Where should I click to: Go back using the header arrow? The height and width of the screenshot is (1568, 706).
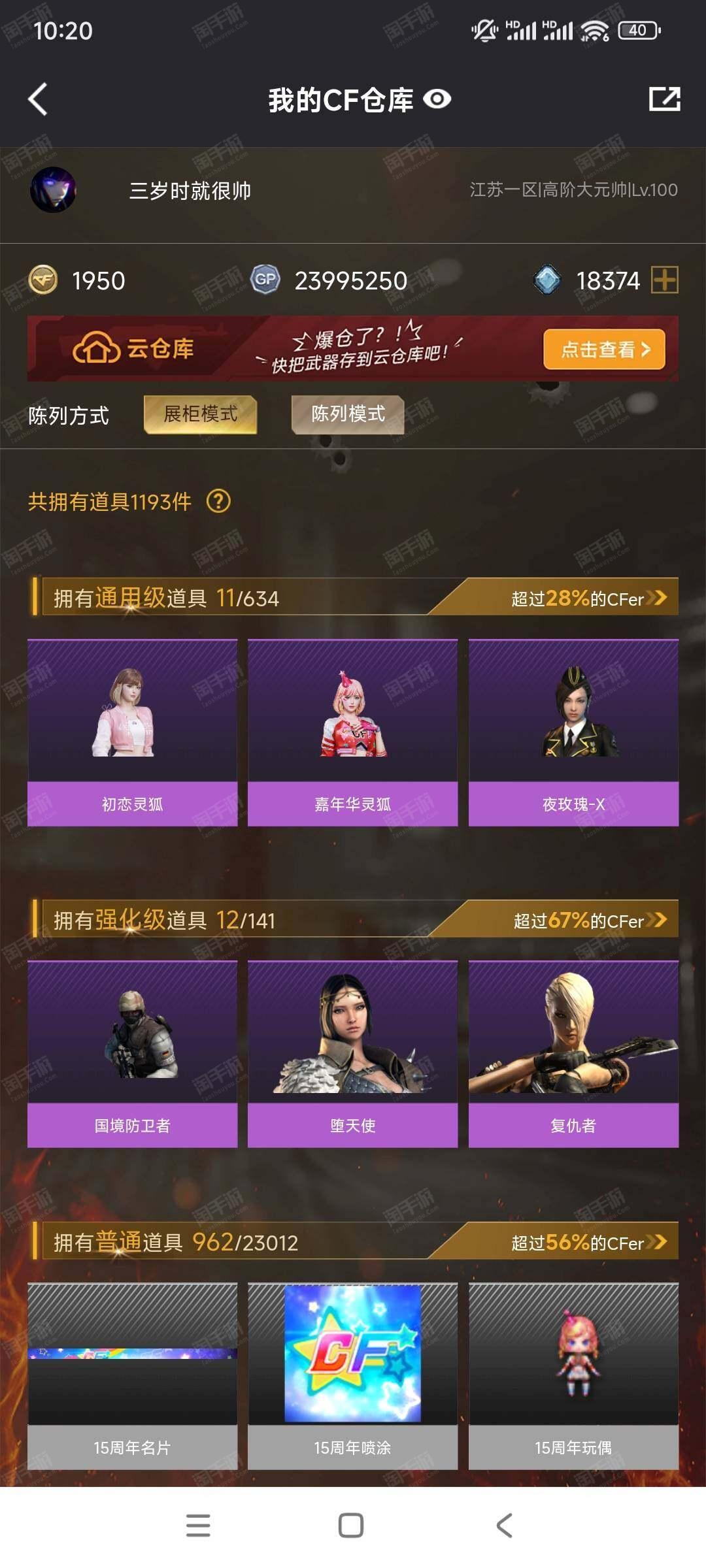pyautogui.click(x=38, y=99)
